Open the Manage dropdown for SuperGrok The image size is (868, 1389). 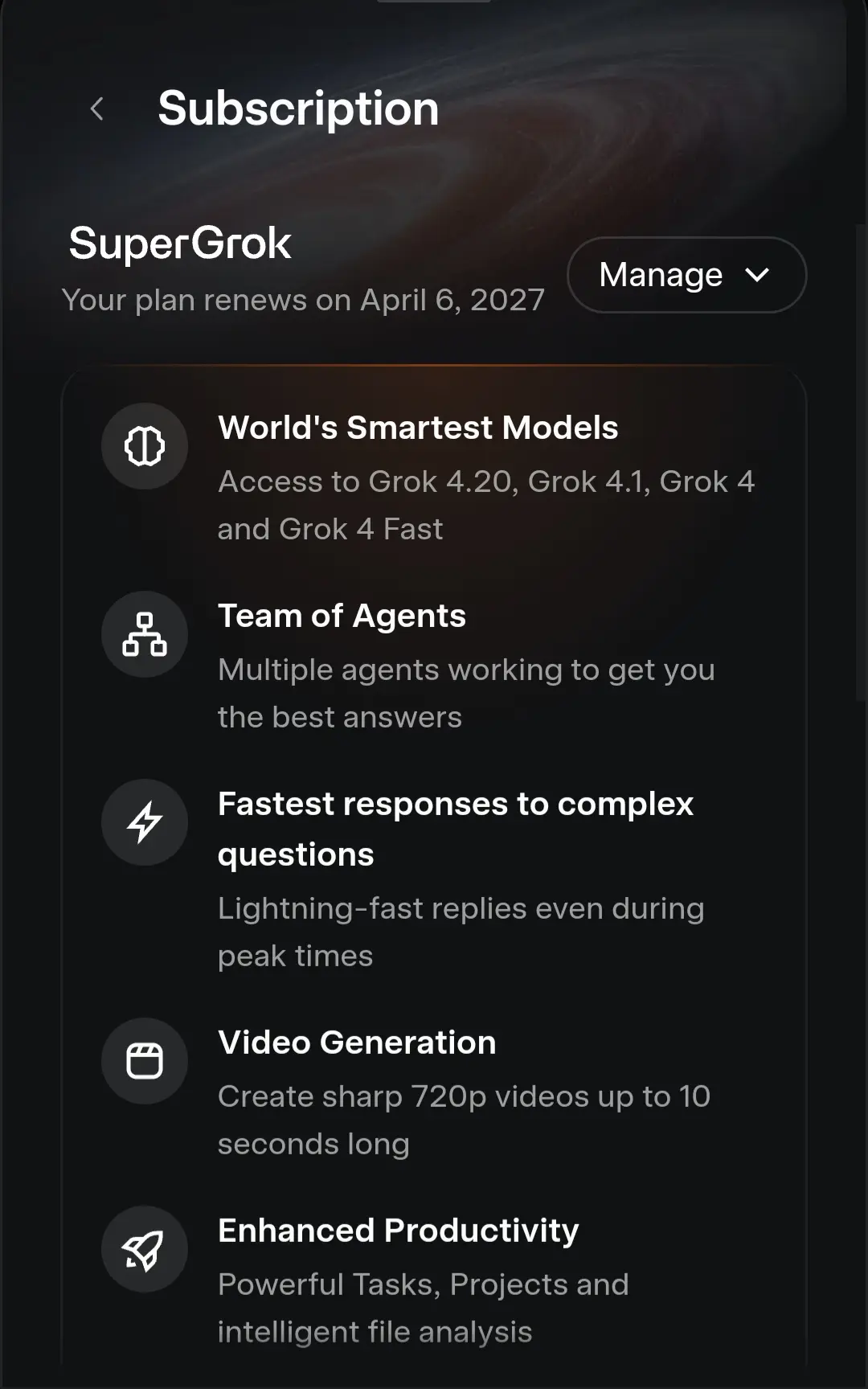[686, 275]
